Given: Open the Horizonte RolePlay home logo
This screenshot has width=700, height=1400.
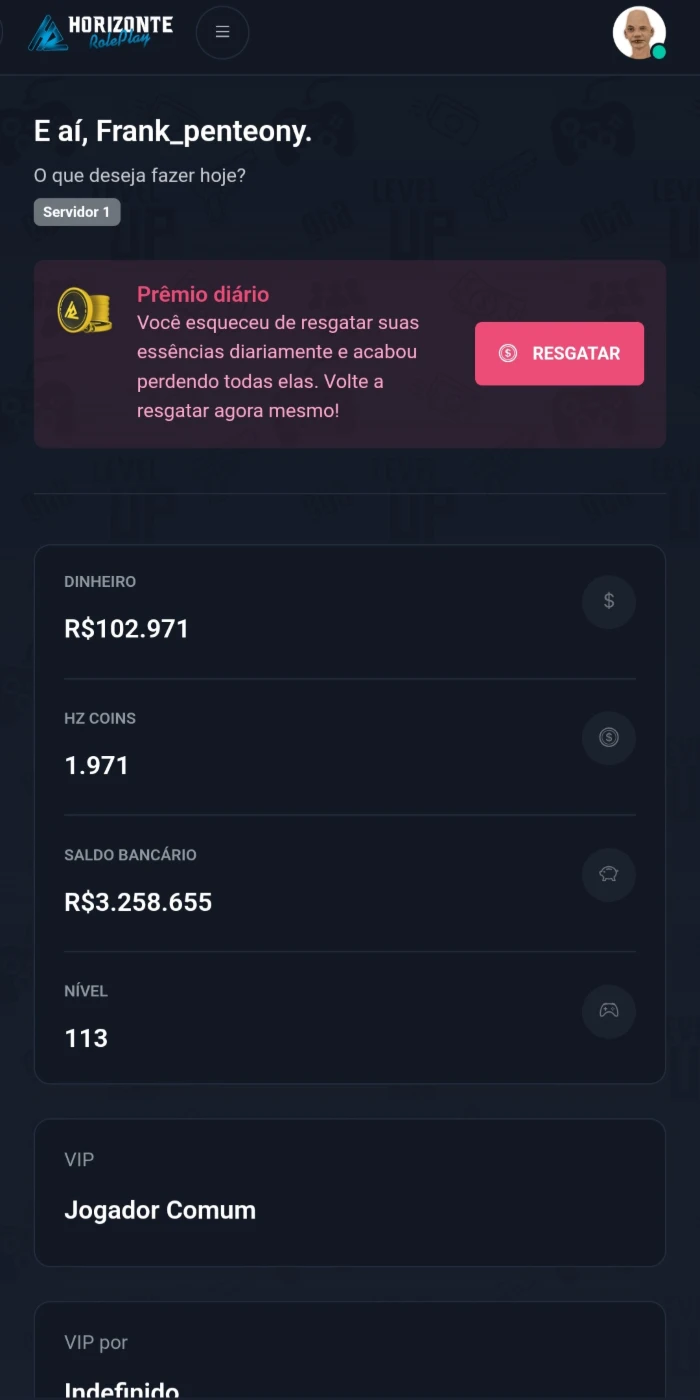Looking at the screenshot, I should coord(100,32).
